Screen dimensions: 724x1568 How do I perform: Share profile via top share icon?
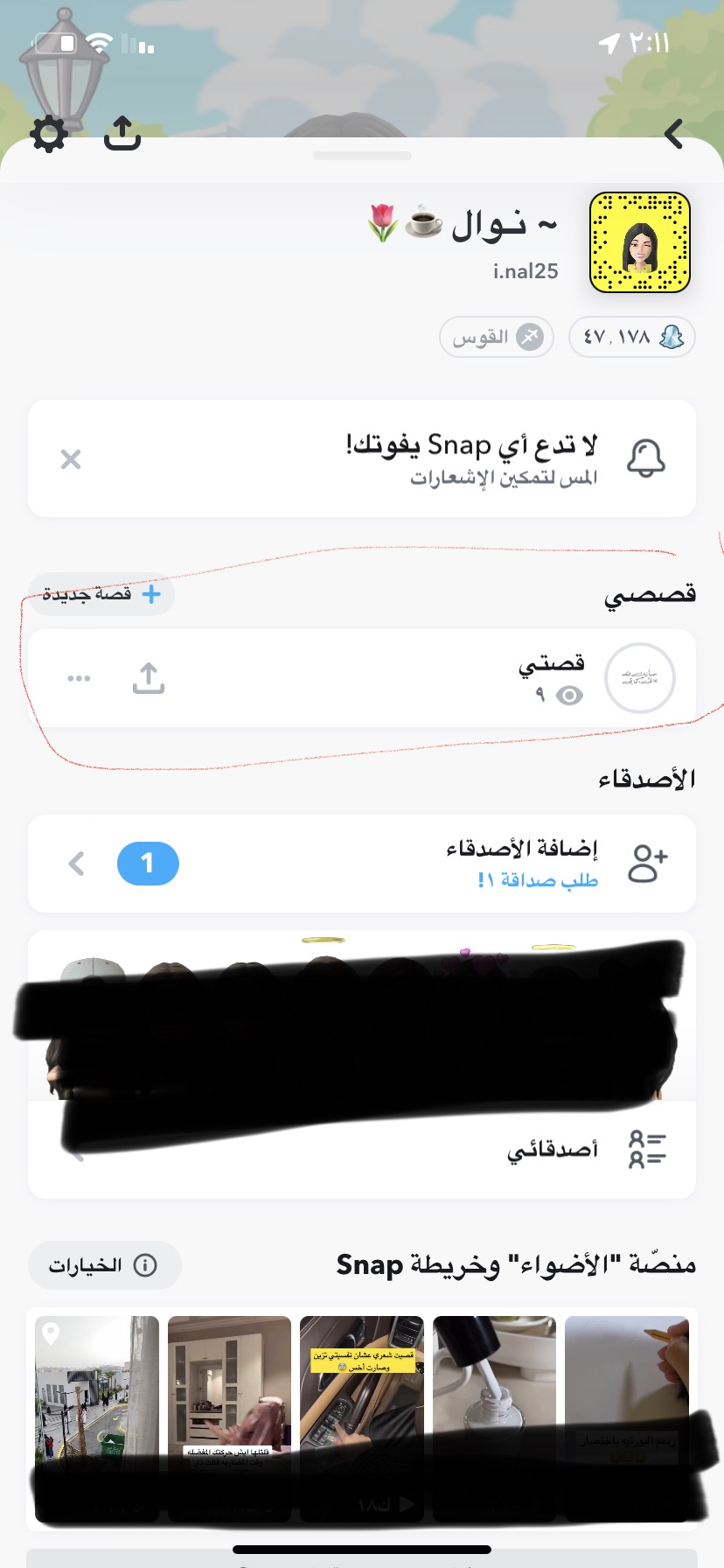click(x=122, y=133)
